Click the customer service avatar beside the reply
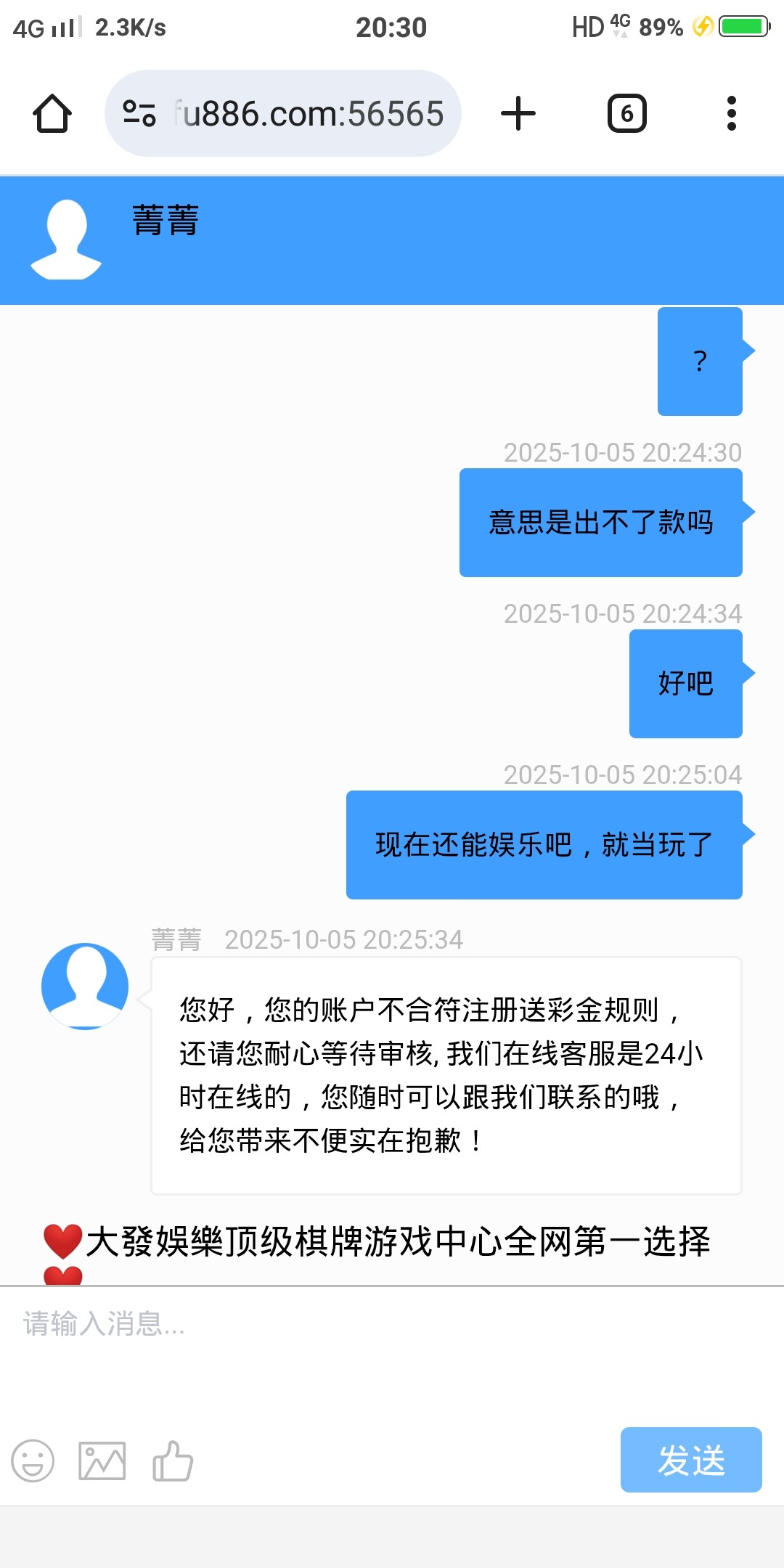Screen dimensions: 784x1568 pos(84,986)
